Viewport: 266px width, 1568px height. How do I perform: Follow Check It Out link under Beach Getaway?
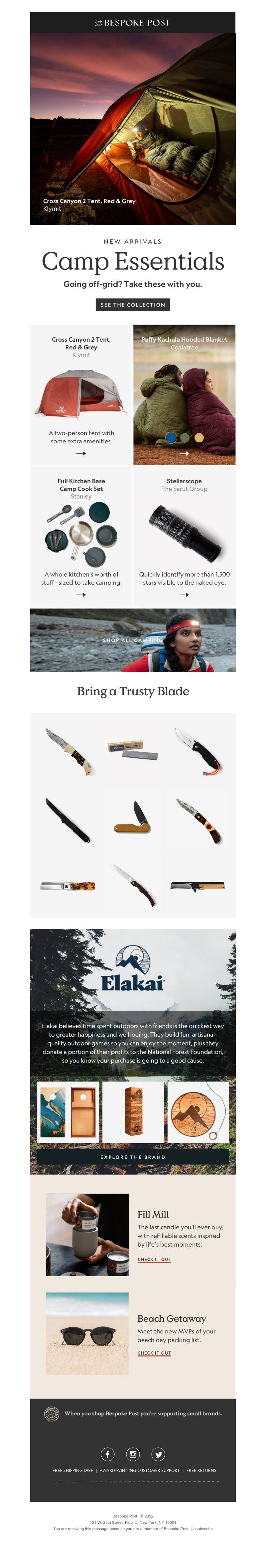coord(154,1353)
